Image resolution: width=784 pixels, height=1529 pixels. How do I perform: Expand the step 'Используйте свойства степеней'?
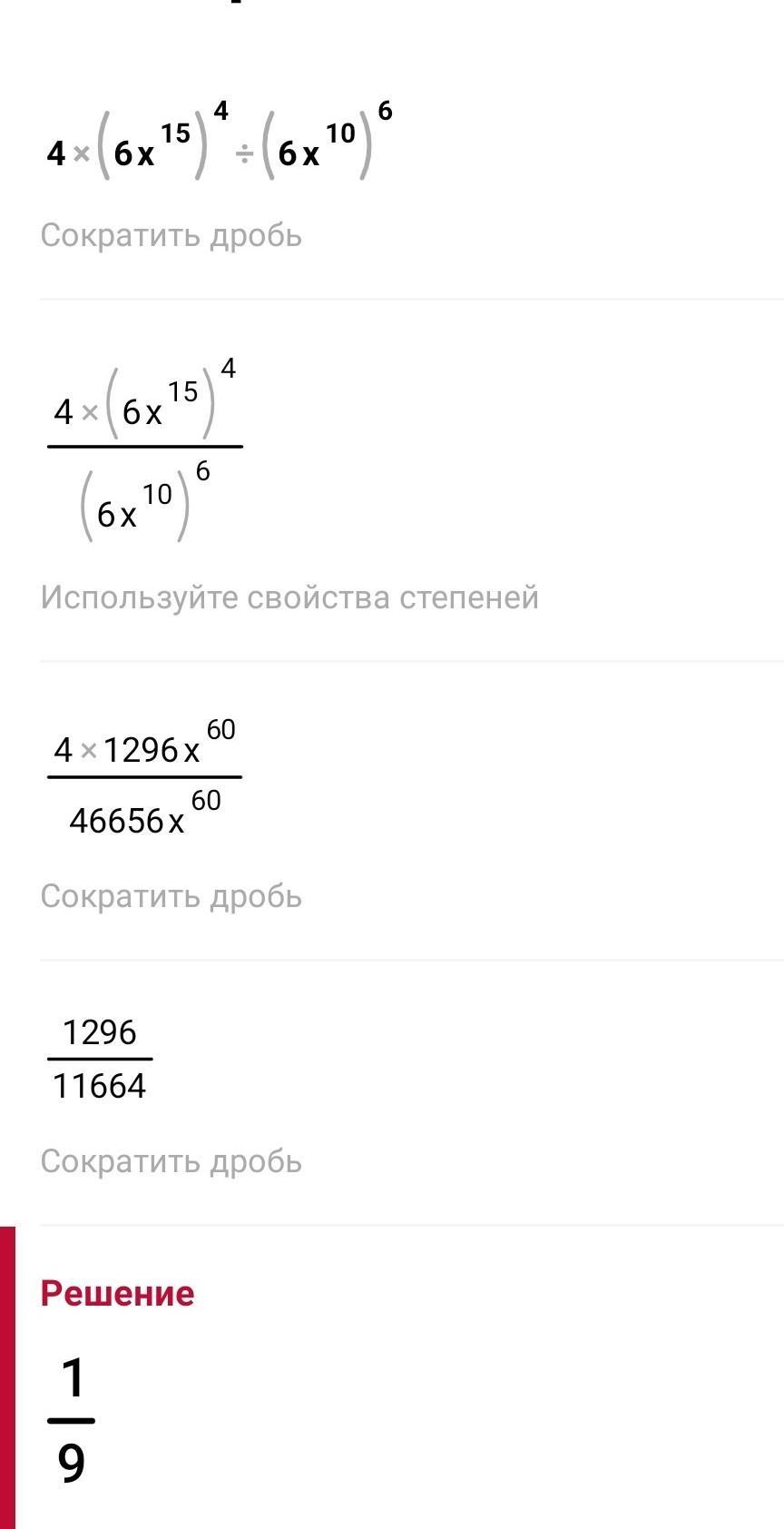[392, 481]
